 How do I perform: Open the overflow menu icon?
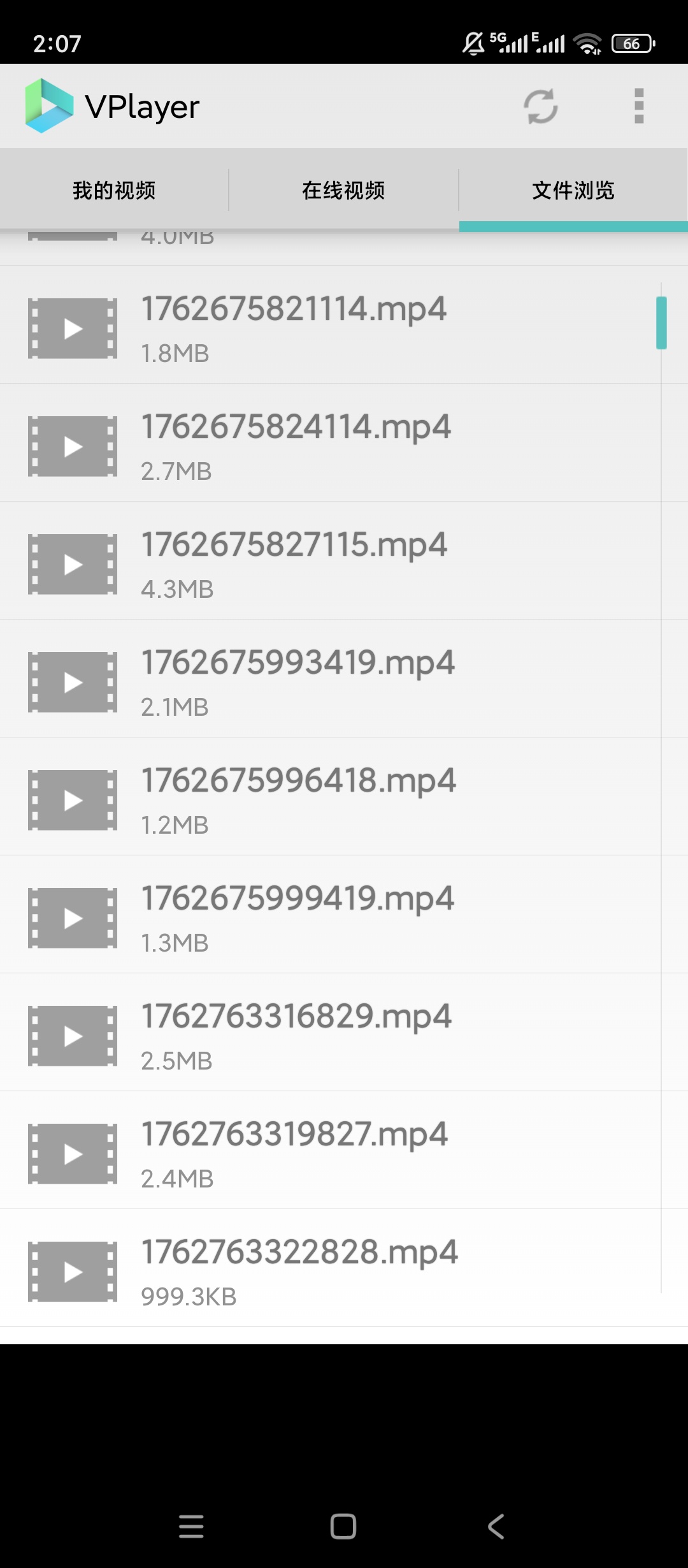(638, 106)
